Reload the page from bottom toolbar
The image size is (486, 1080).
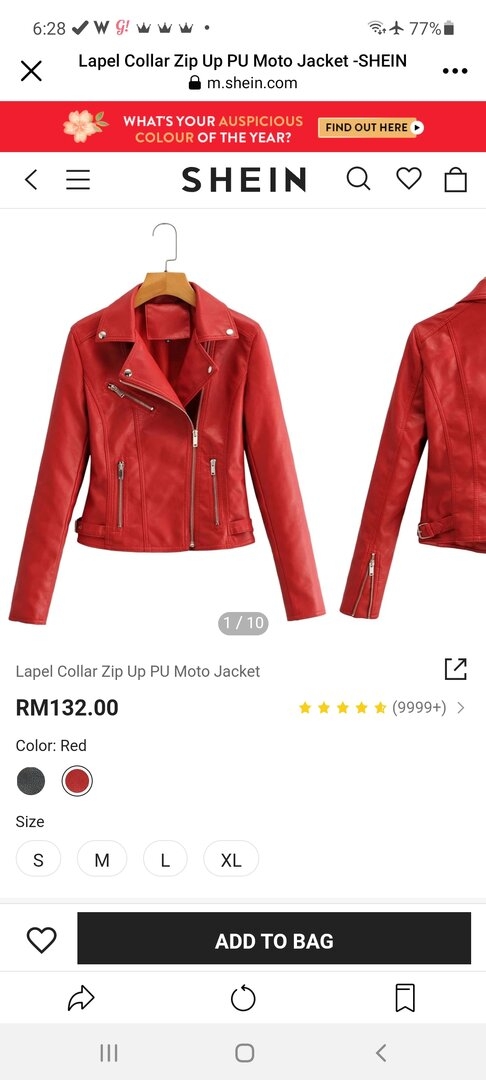[x=243, y=998]
